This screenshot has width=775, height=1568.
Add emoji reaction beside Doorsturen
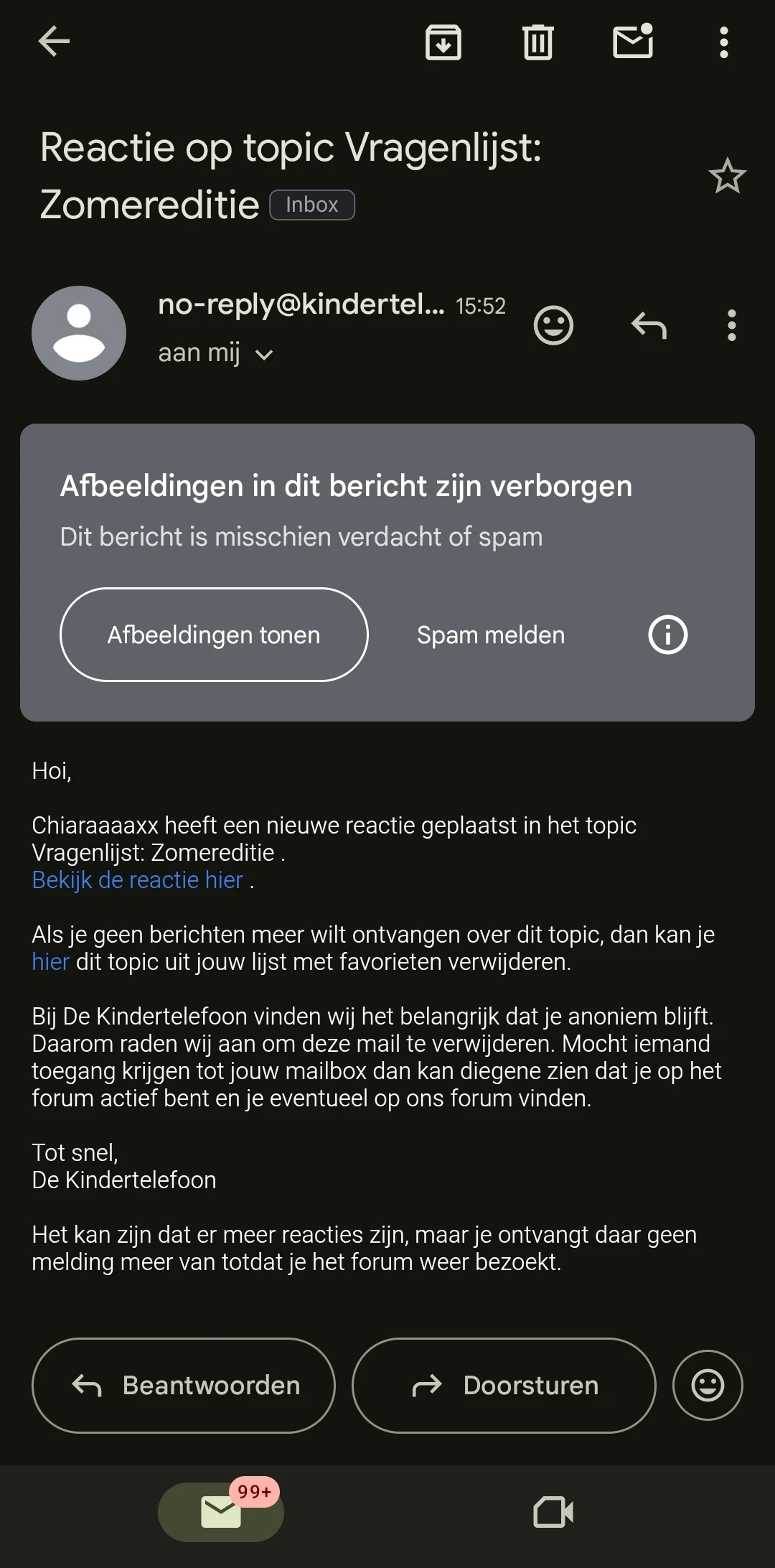[x=707, y=1385]
